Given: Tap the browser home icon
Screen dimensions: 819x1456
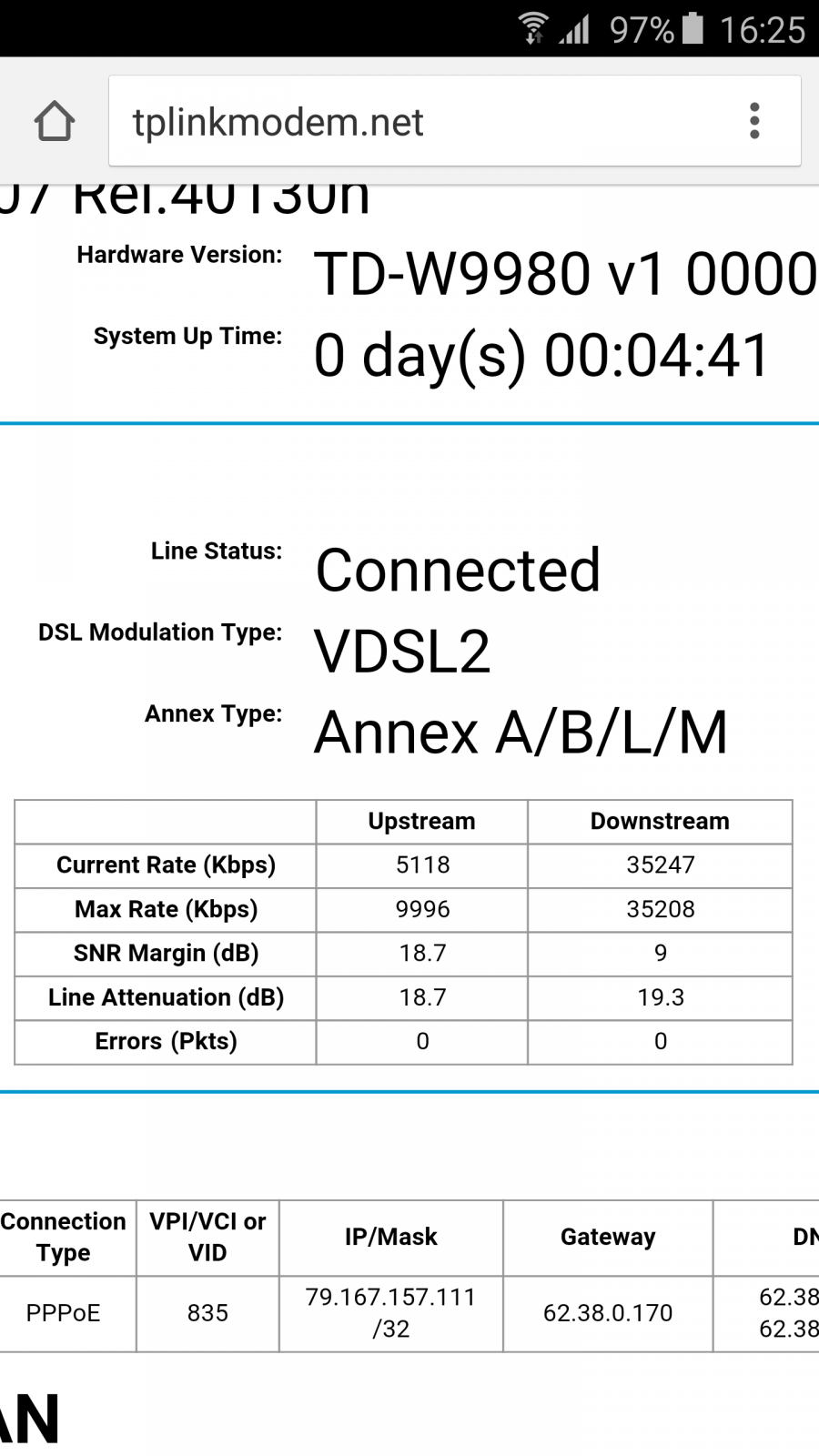Looking at the screenshot, I should coord(55,121).
